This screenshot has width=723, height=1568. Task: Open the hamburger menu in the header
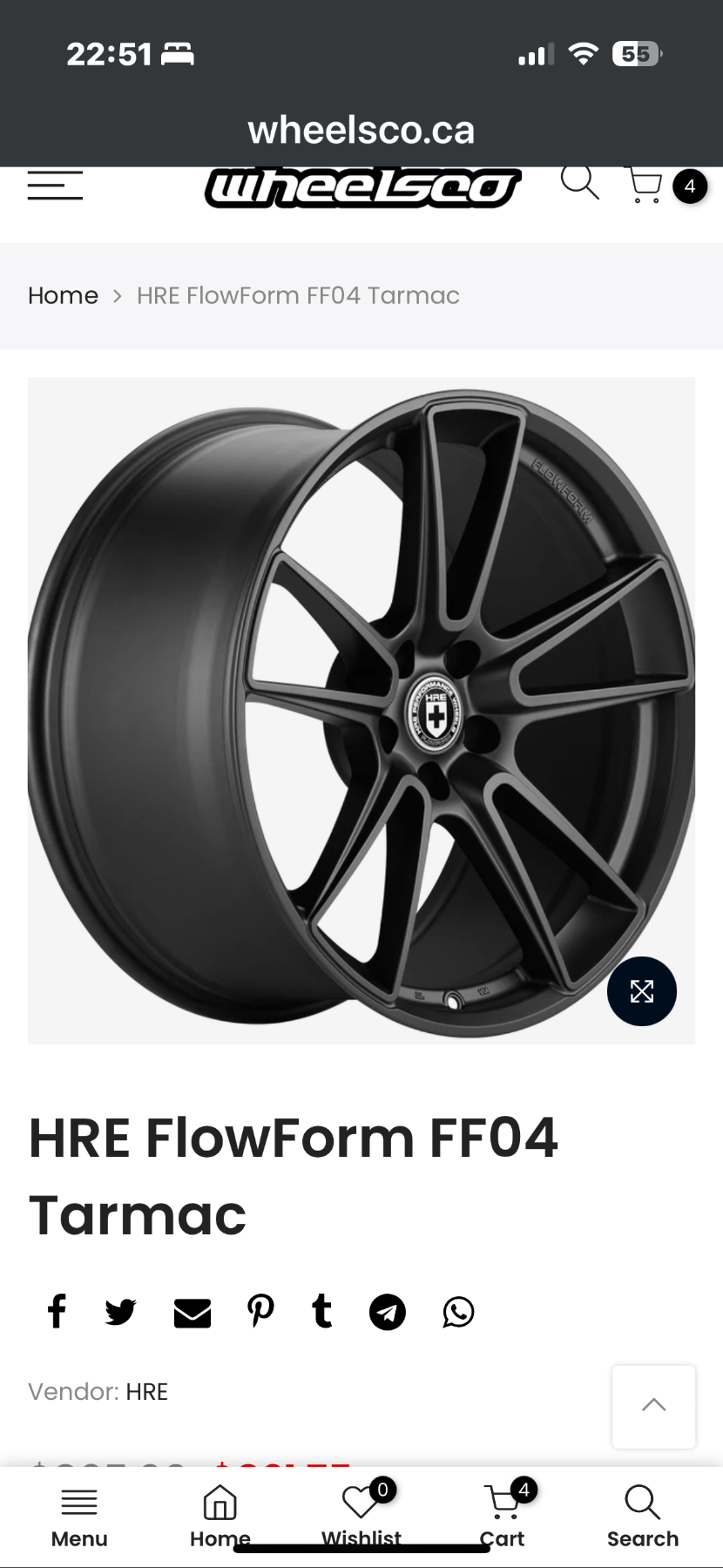pos(55,185)
